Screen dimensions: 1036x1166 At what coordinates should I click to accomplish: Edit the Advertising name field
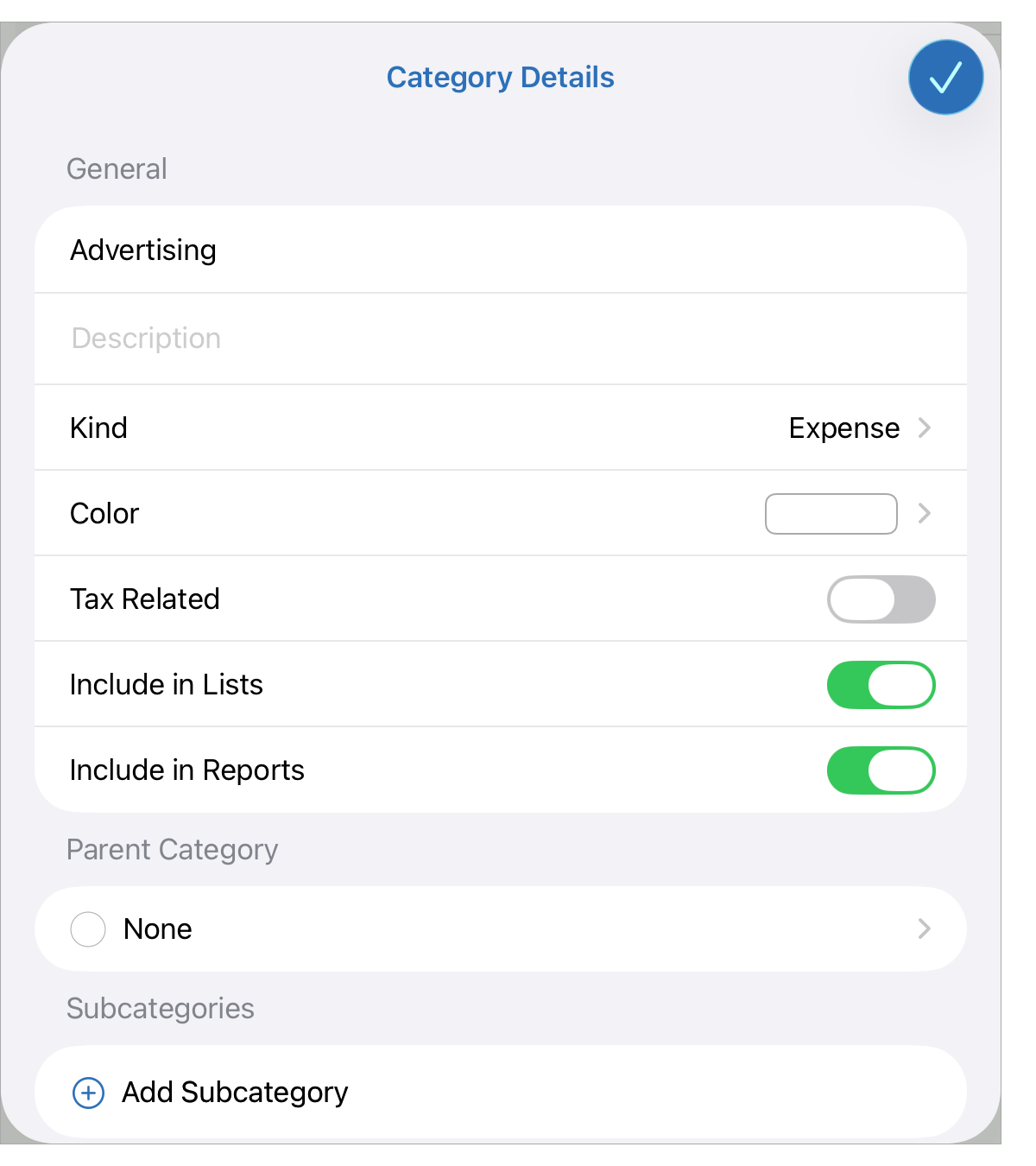coord(501,250)
